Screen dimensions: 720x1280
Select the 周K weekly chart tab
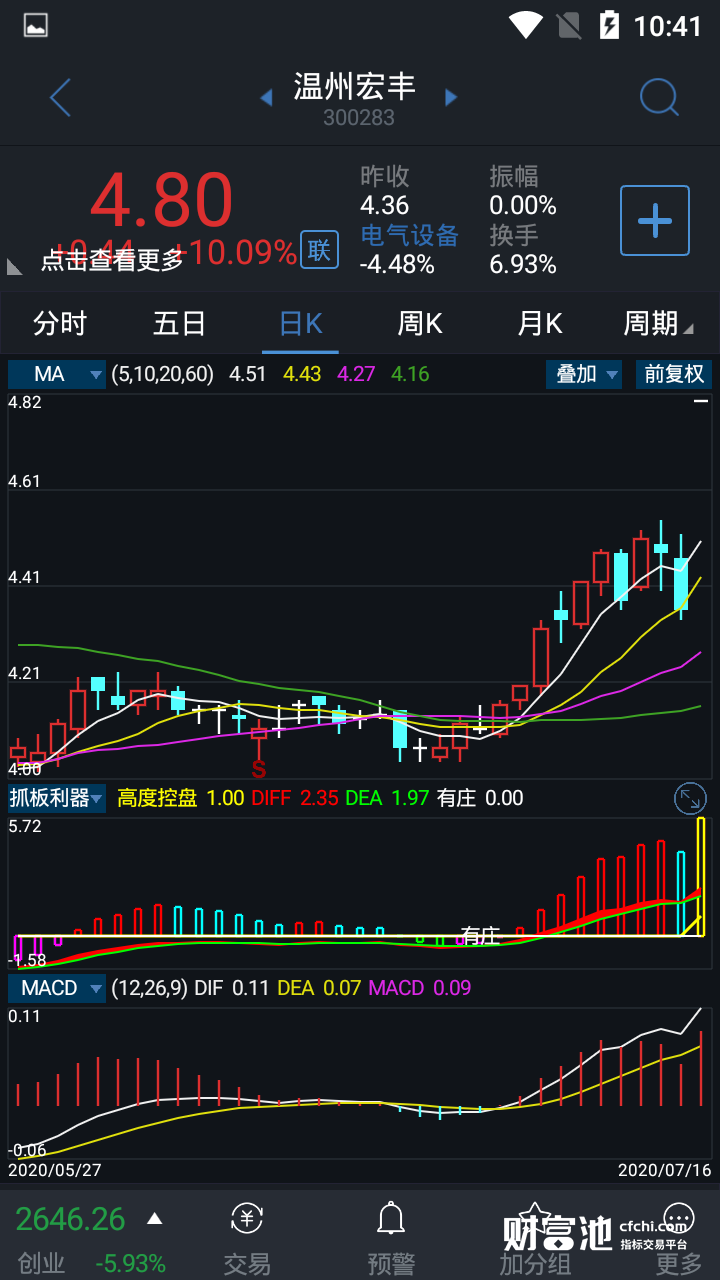[420, 324]
